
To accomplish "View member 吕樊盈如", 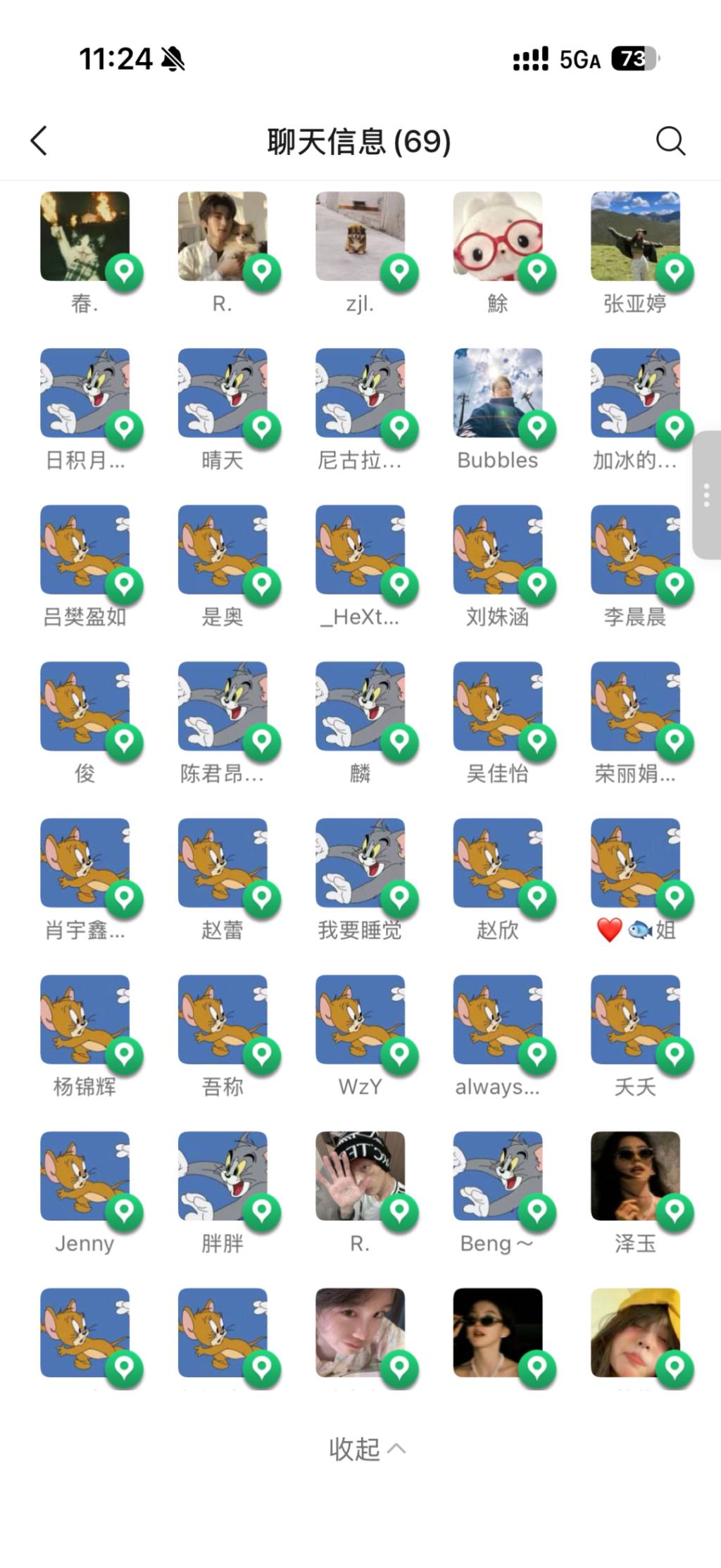I will 85,549.
